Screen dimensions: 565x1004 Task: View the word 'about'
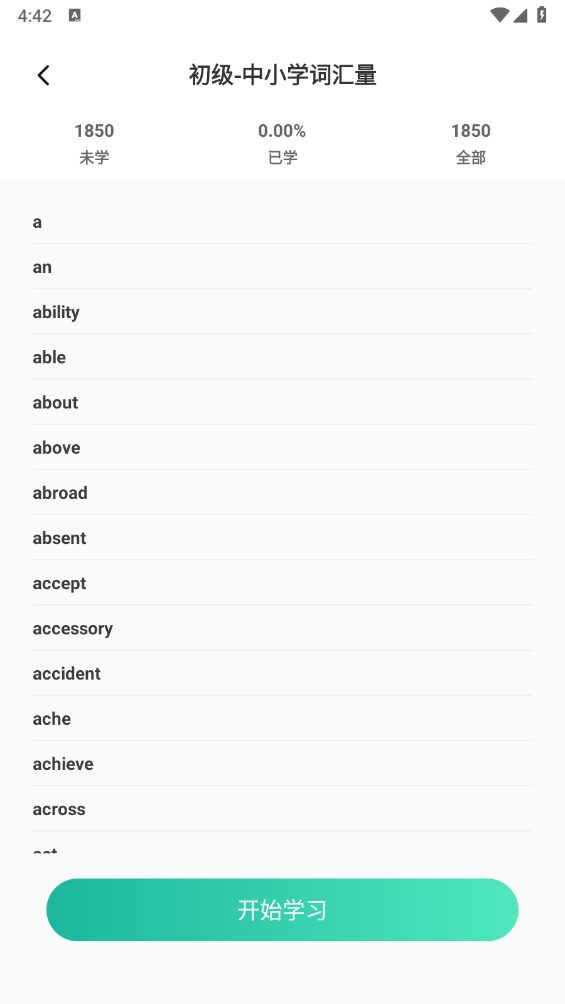click(x=282, y=402)
